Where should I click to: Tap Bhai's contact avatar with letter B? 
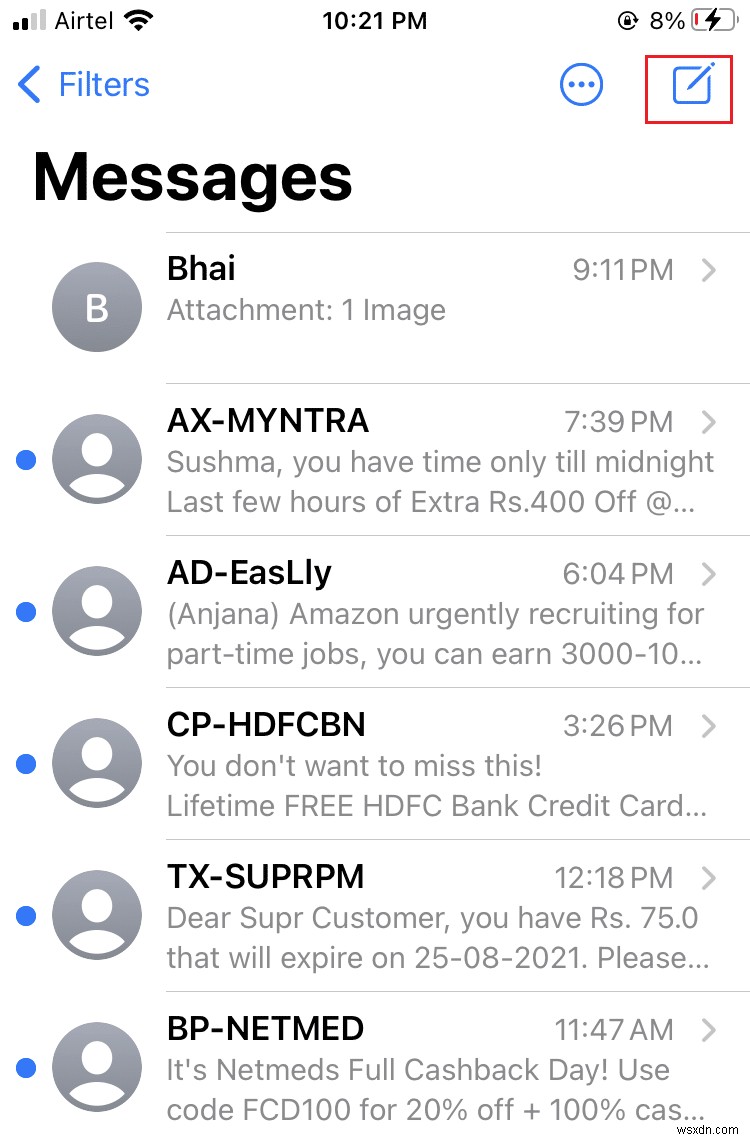pos(97,307)
